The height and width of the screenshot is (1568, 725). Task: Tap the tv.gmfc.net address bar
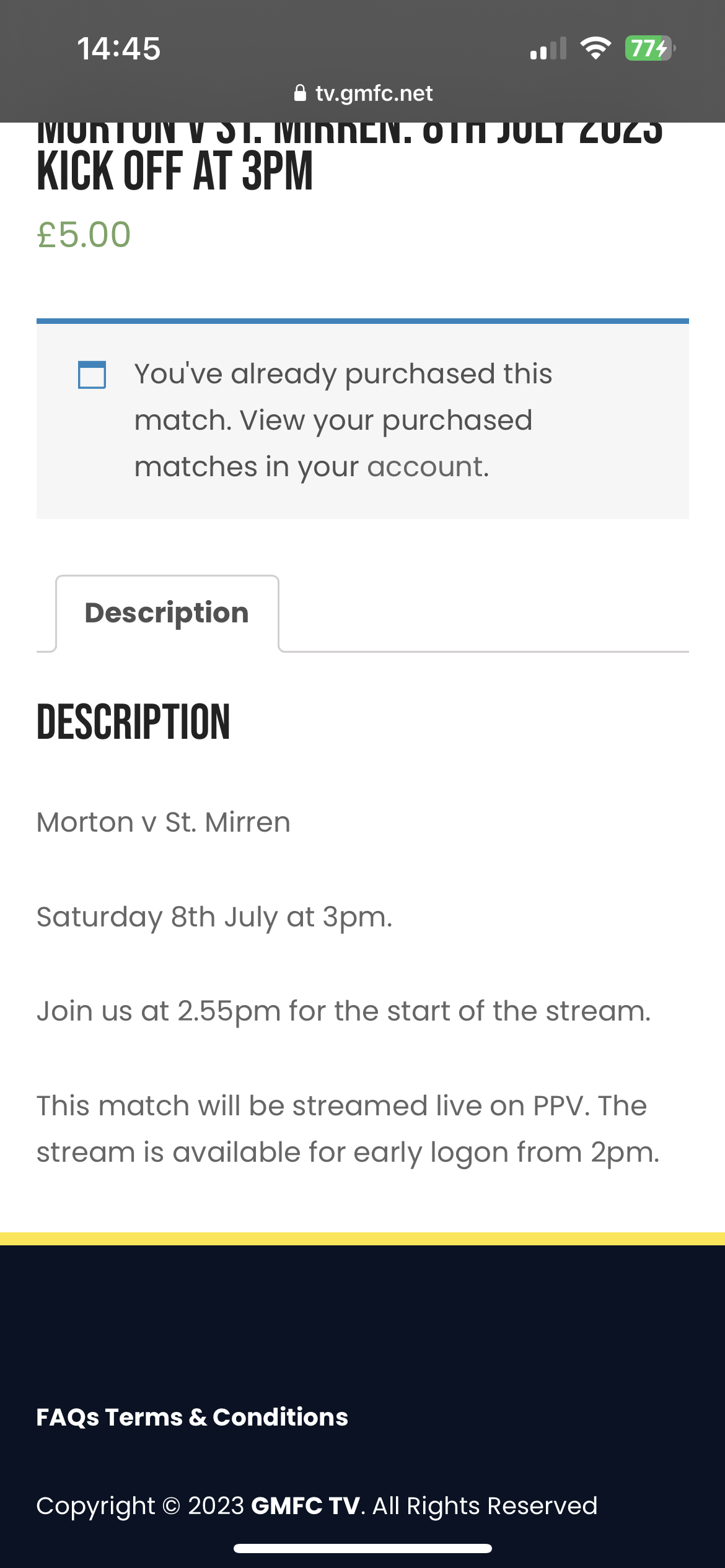point(363,94)
